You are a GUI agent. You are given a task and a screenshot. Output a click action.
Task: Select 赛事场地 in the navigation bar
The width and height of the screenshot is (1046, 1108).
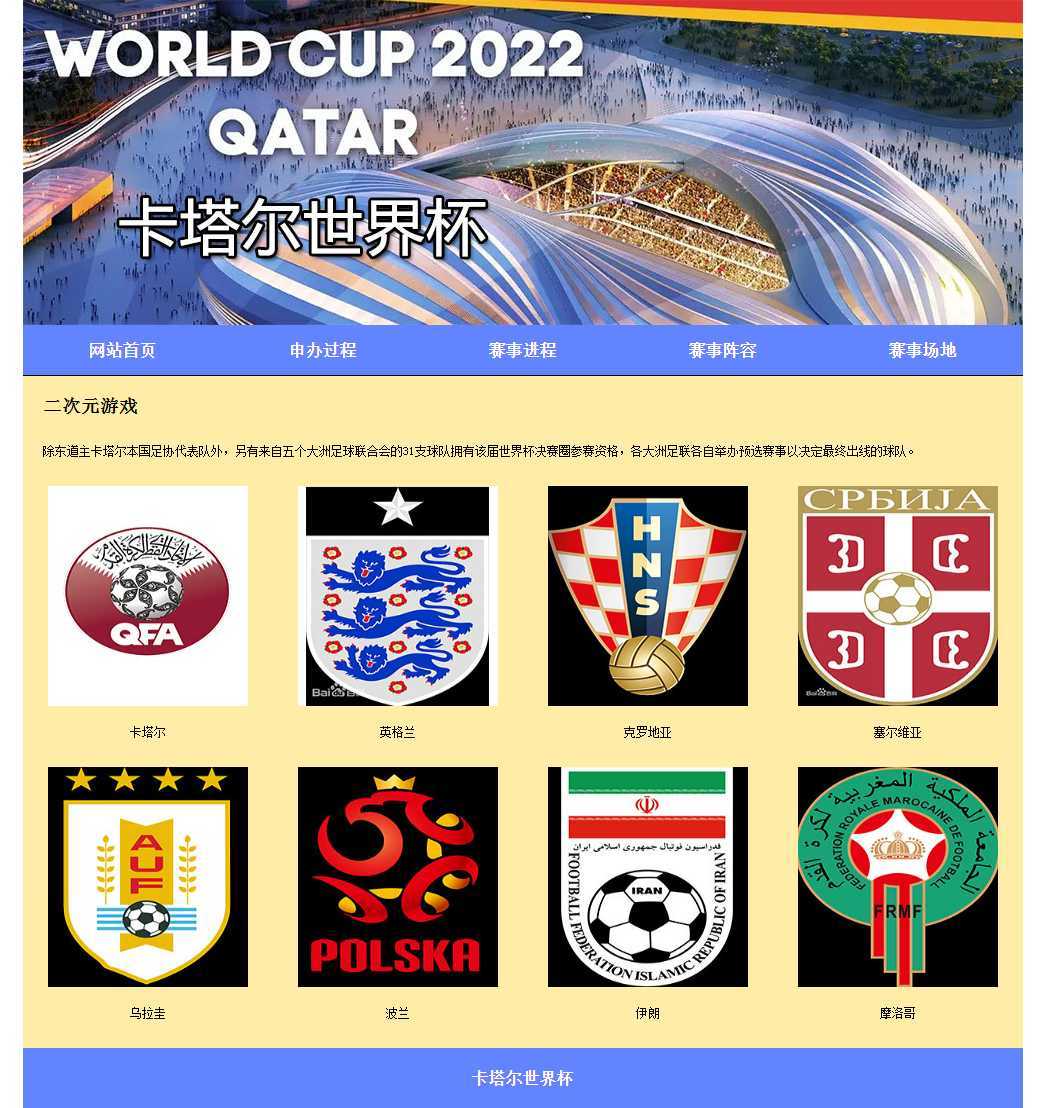(922, 350)
